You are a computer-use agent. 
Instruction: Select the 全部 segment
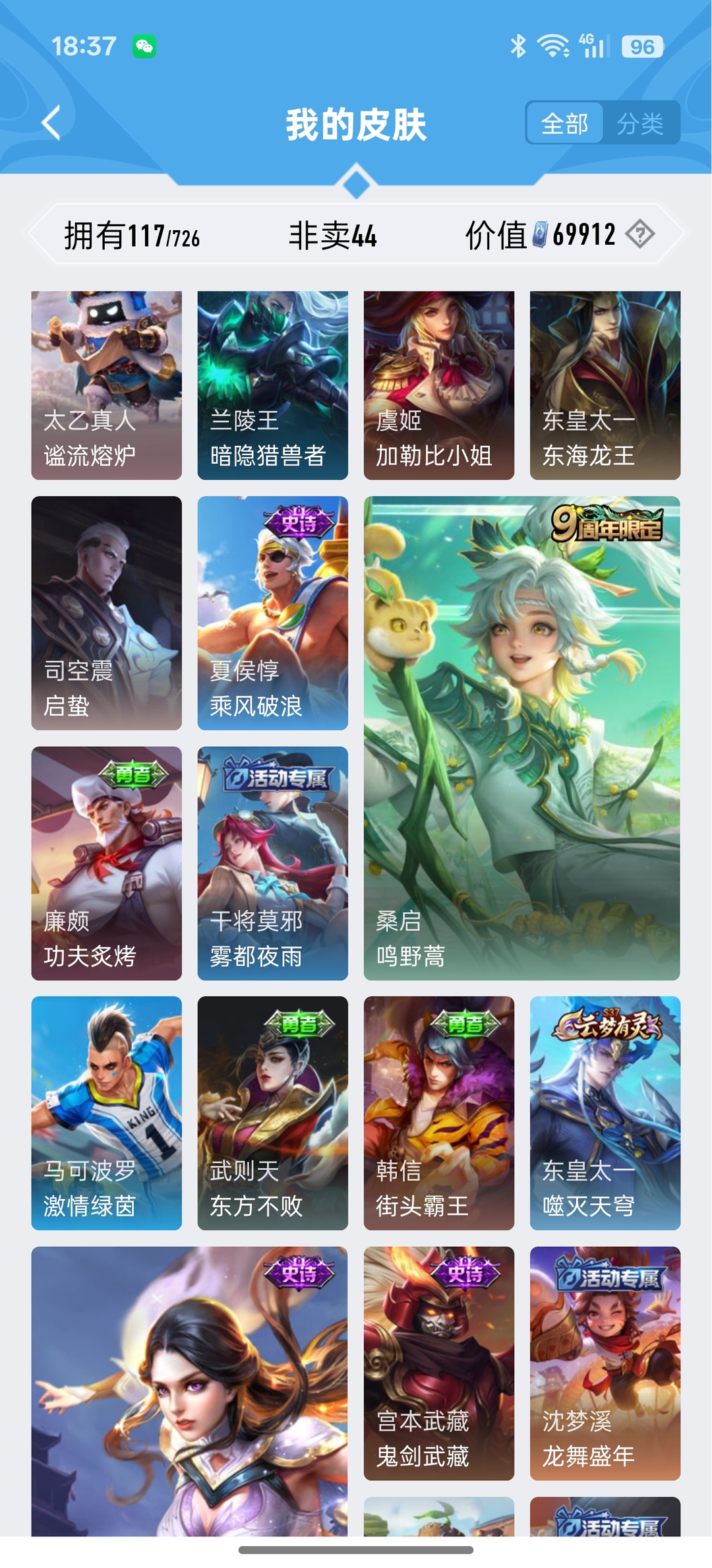point(565,123)
